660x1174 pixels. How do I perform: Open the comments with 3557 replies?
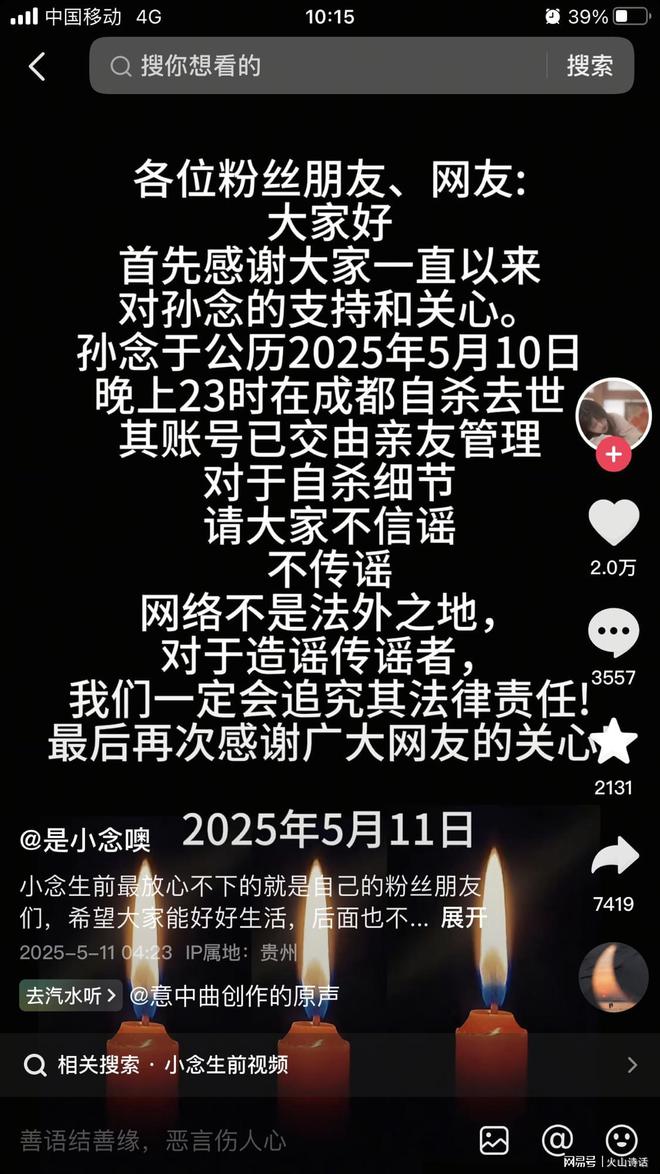pos(614,633)
